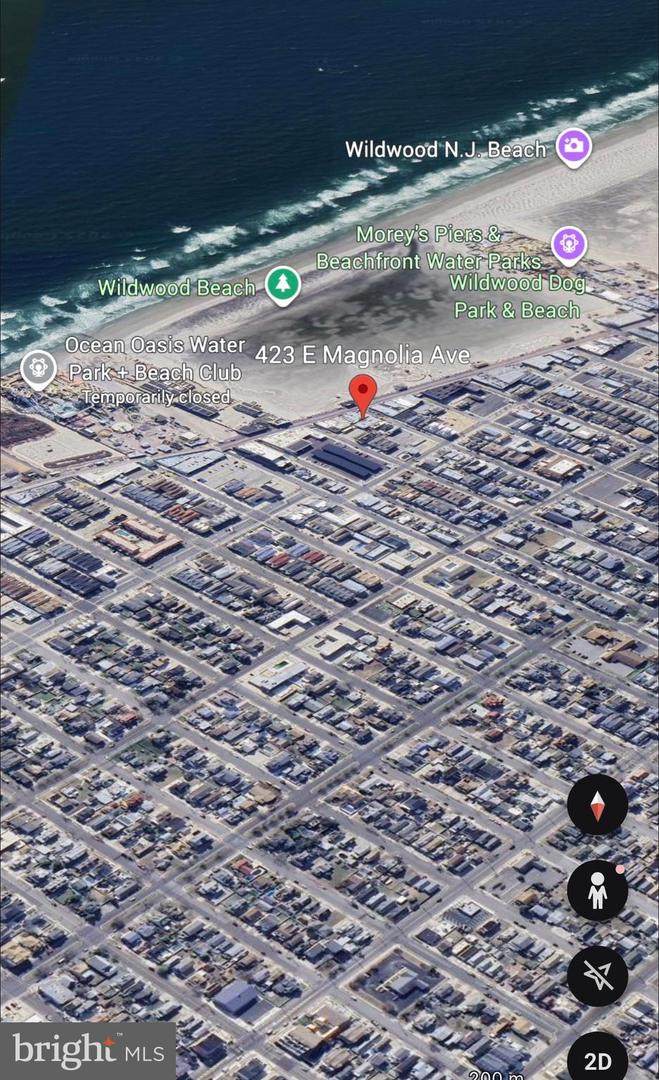This screenshot has height=1080, width=659.
Task: Select the red pin at 423 E Magnolia Ave
Action: click(363, 395)
